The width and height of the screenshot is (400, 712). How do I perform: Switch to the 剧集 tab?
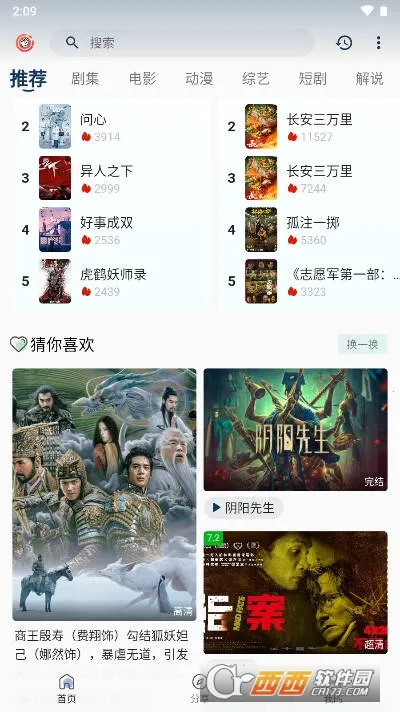85,79
